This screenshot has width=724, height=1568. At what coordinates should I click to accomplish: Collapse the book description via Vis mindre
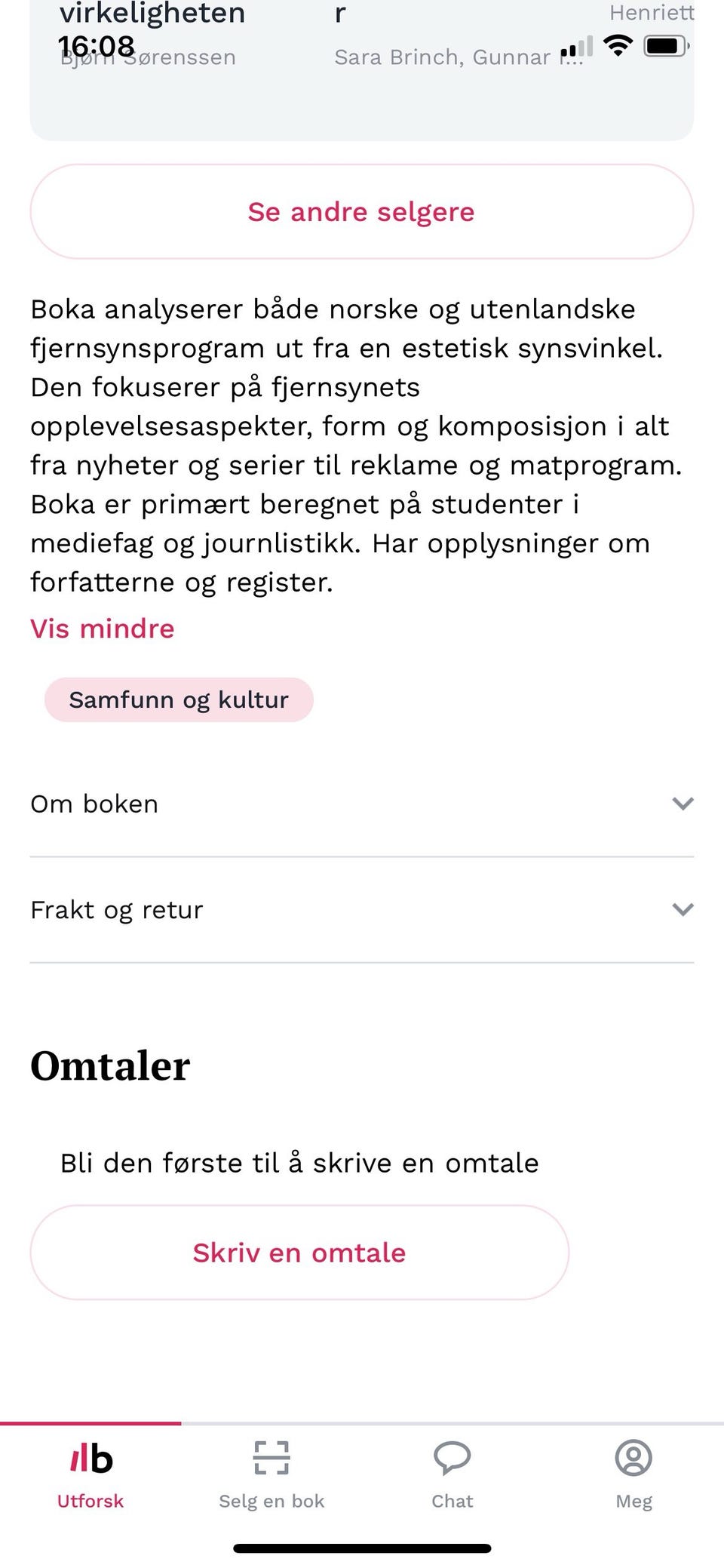101,628
